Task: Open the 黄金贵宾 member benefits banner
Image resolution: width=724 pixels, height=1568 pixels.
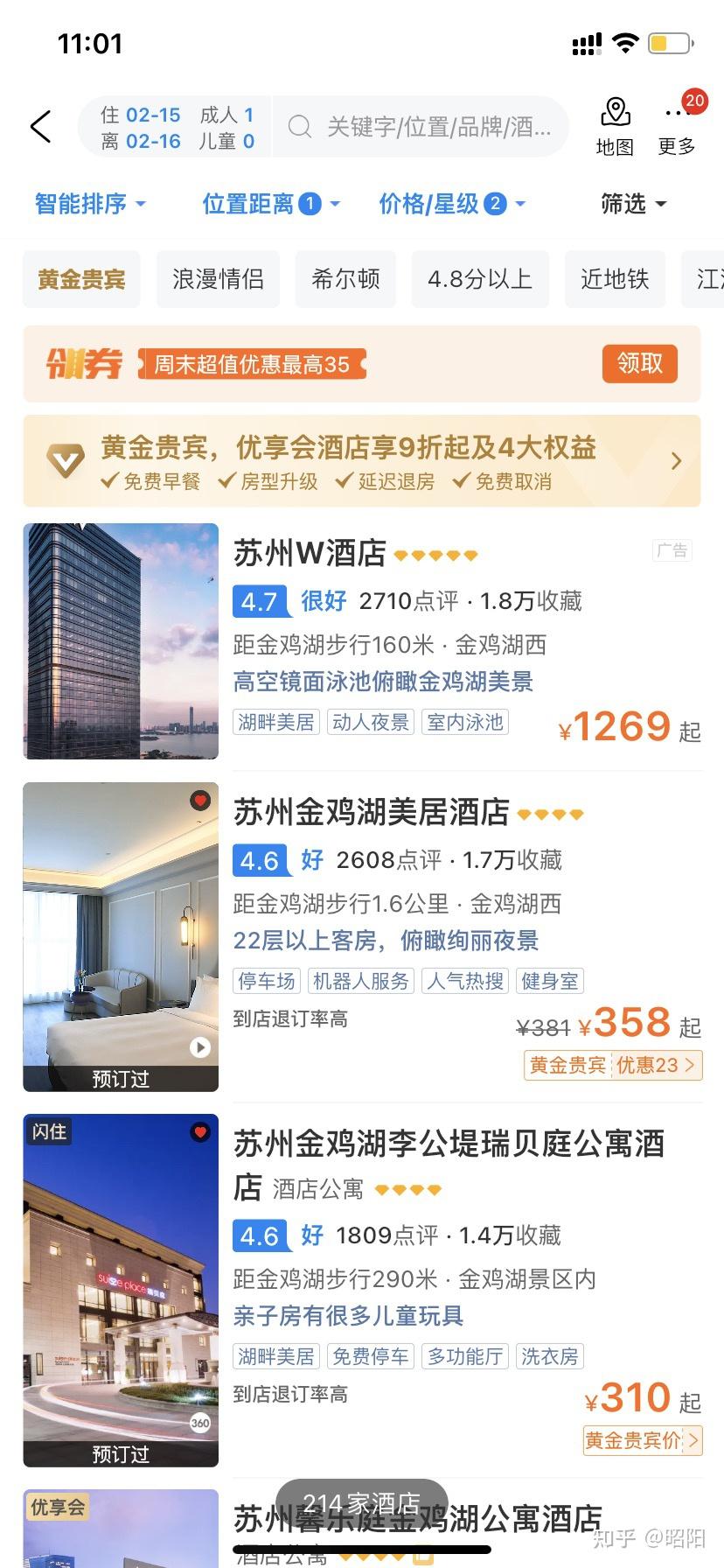Action: 362,461
